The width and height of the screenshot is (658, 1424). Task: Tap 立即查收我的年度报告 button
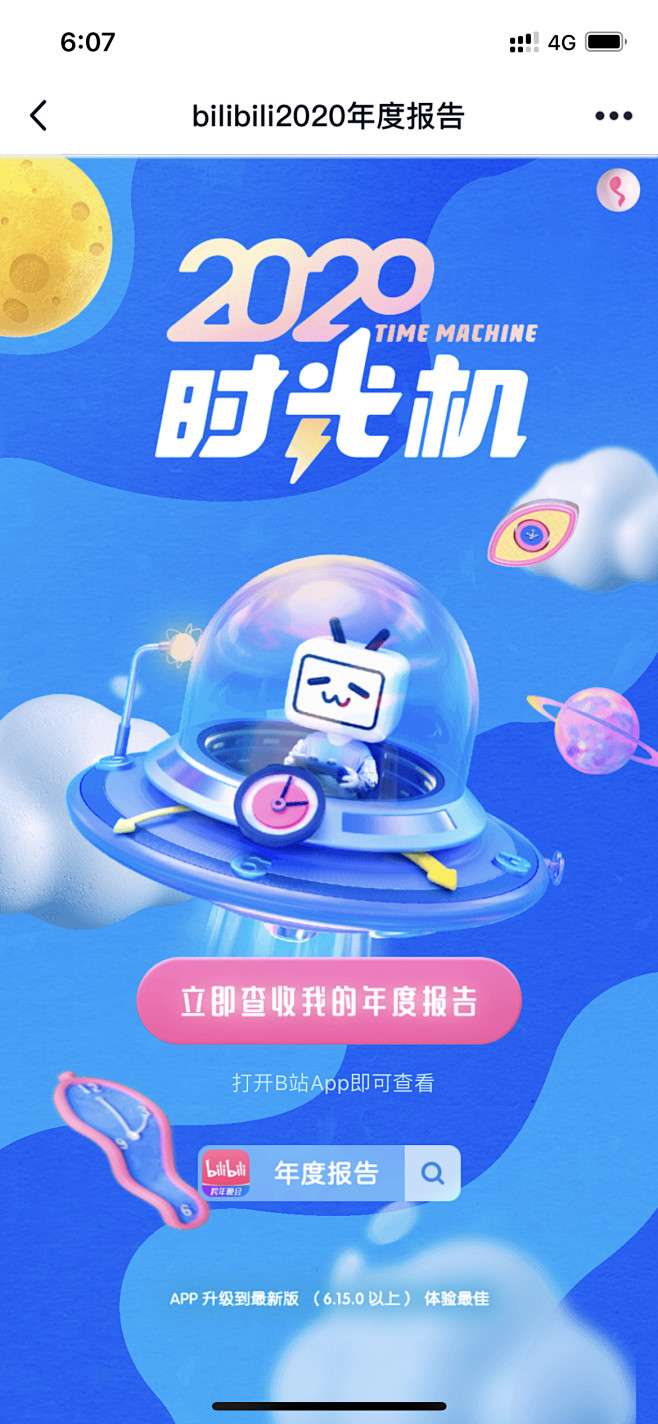click(x=329, y=1001)
